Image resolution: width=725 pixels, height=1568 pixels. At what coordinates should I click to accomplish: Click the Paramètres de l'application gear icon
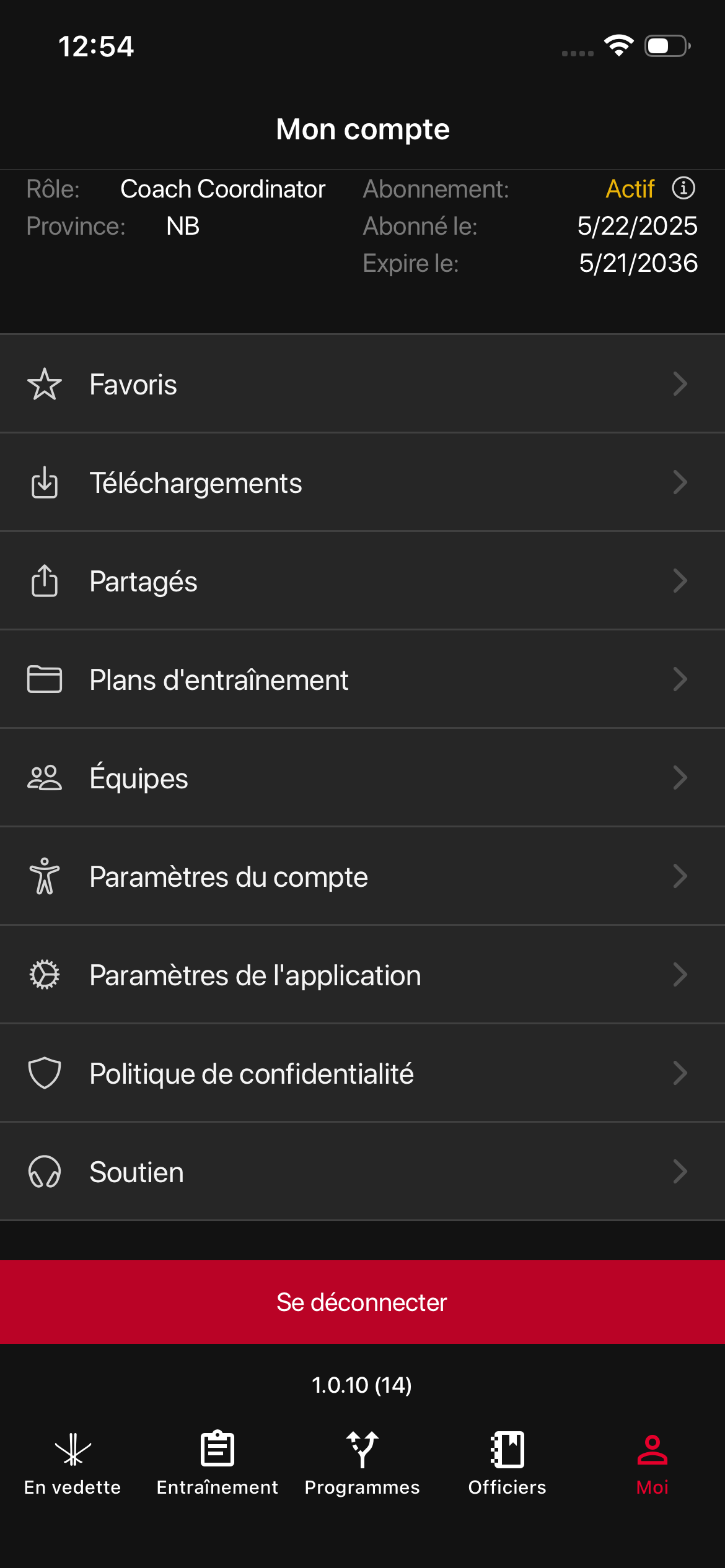(x=44, y=974)
